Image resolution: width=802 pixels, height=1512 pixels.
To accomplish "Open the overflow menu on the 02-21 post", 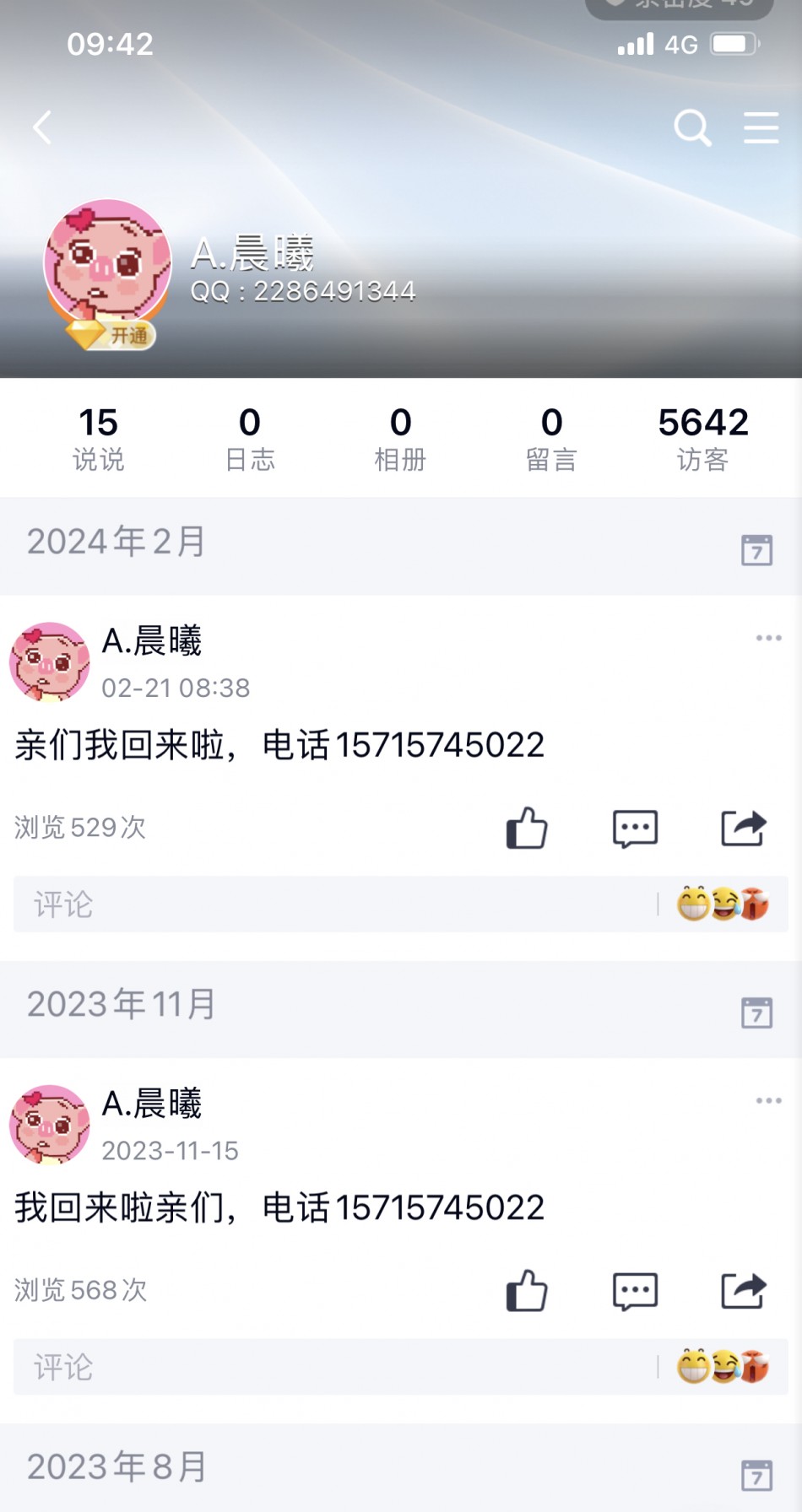I will 768,638.
